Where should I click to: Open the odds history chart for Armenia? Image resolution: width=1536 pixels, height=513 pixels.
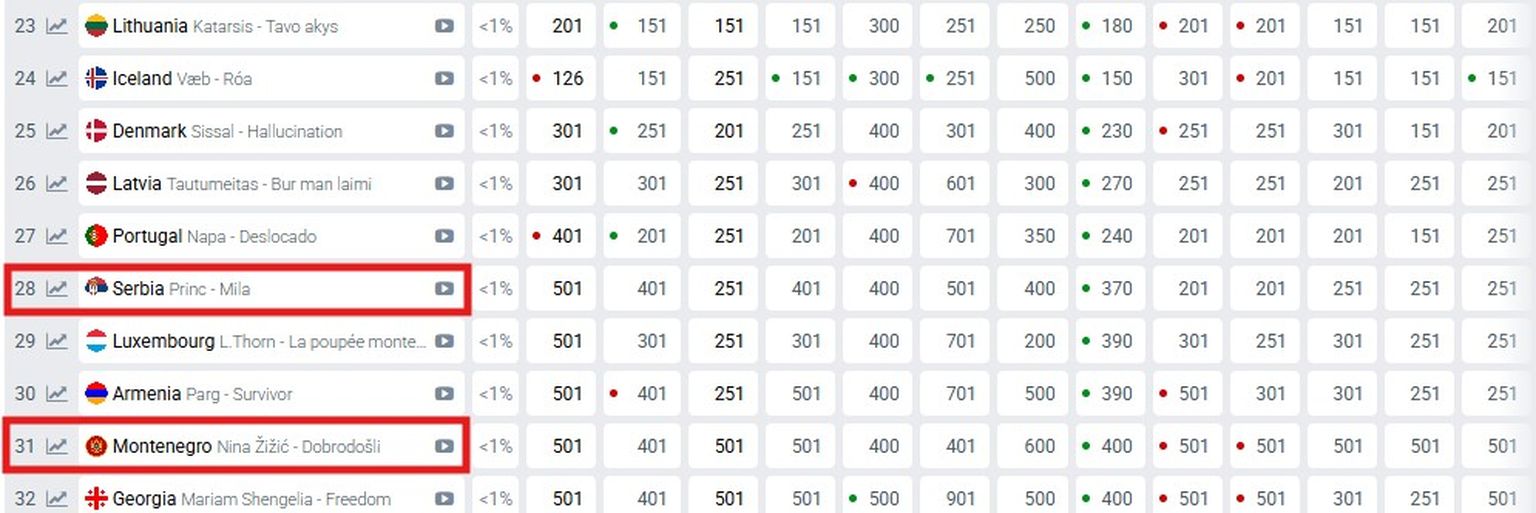coord(57,394)
